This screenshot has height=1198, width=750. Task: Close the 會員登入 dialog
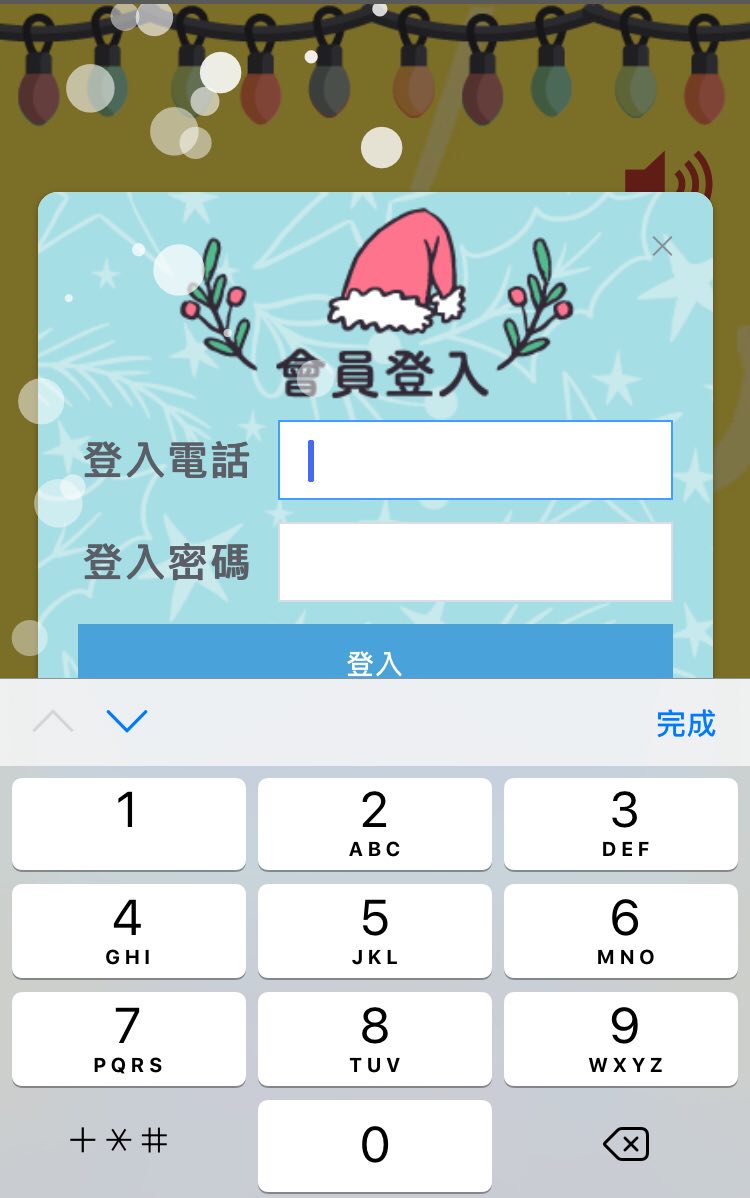tap(662, 246)
